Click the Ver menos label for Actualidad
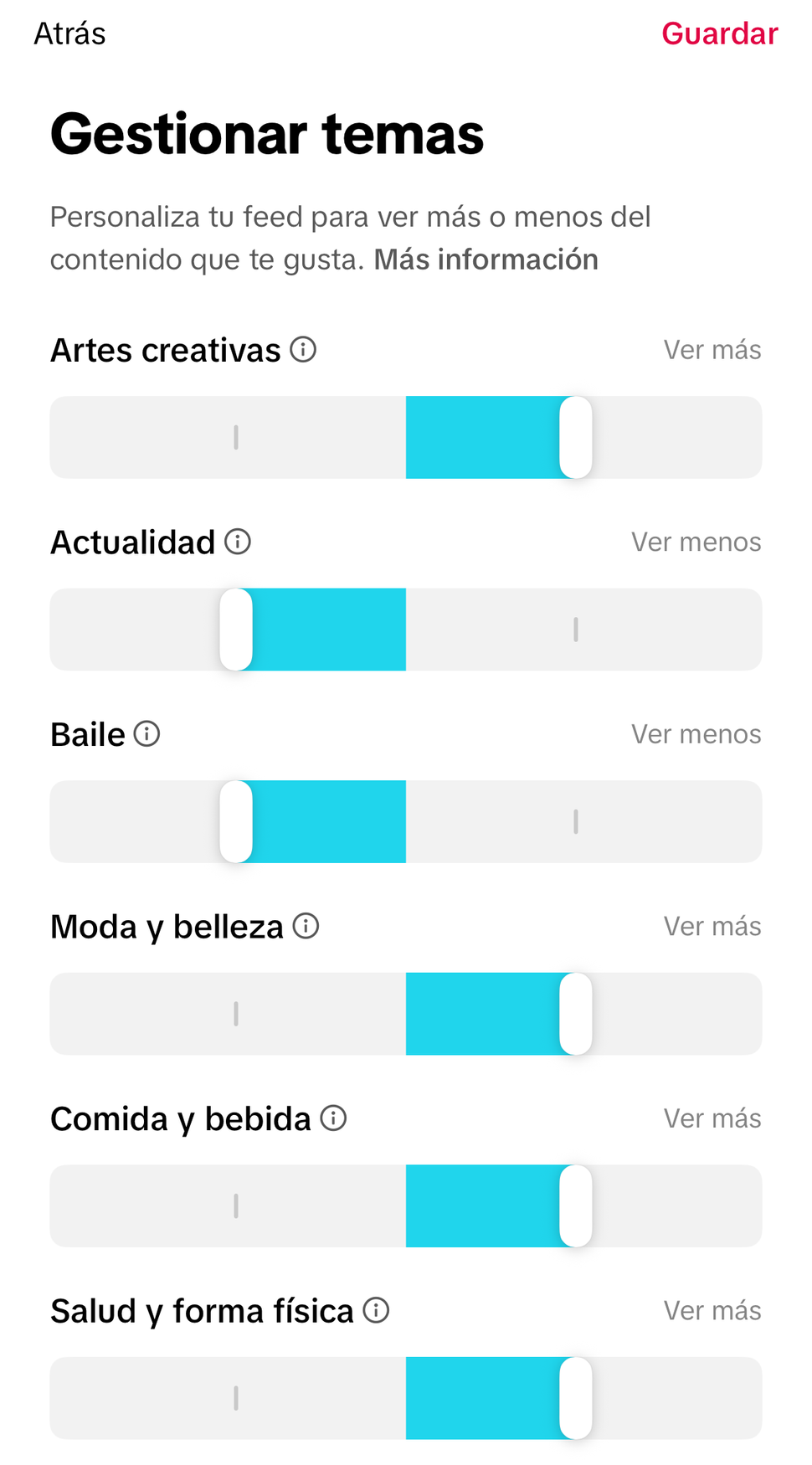Screen dimensions: 812x1465 pyautogui.click(x=696, y=542)
